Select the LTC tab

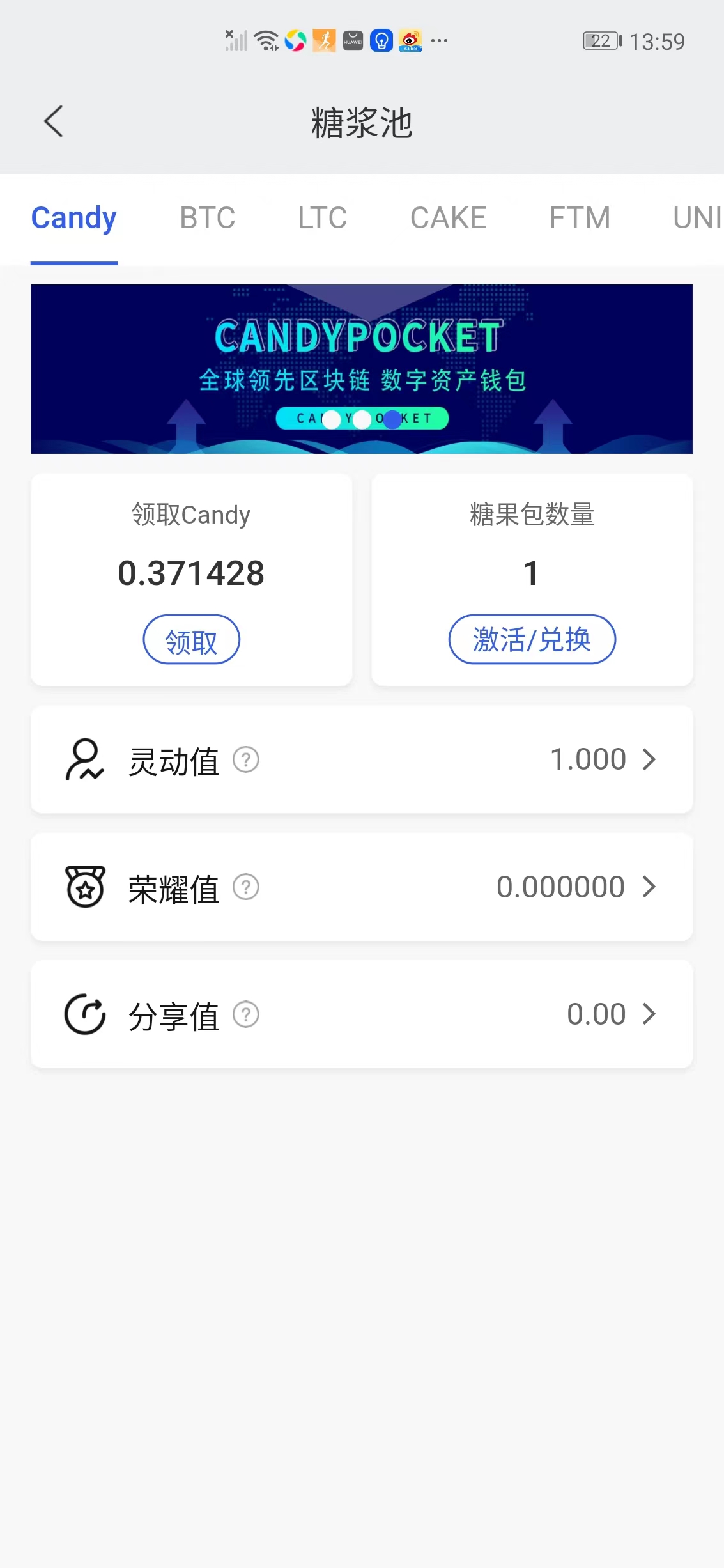tap(321, 218)
